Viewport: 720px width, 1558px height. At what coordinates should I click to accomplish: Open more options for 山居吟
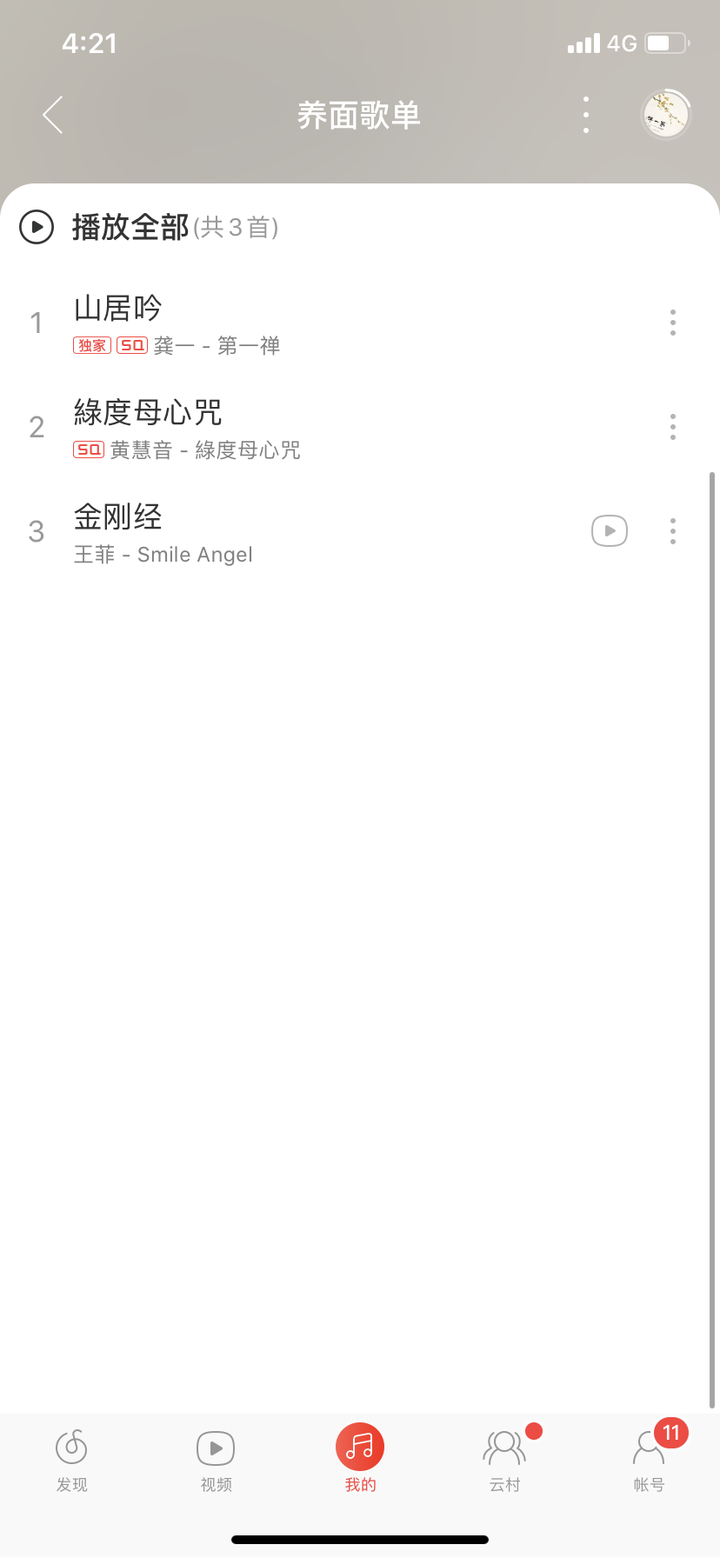[x=673, y=322]
